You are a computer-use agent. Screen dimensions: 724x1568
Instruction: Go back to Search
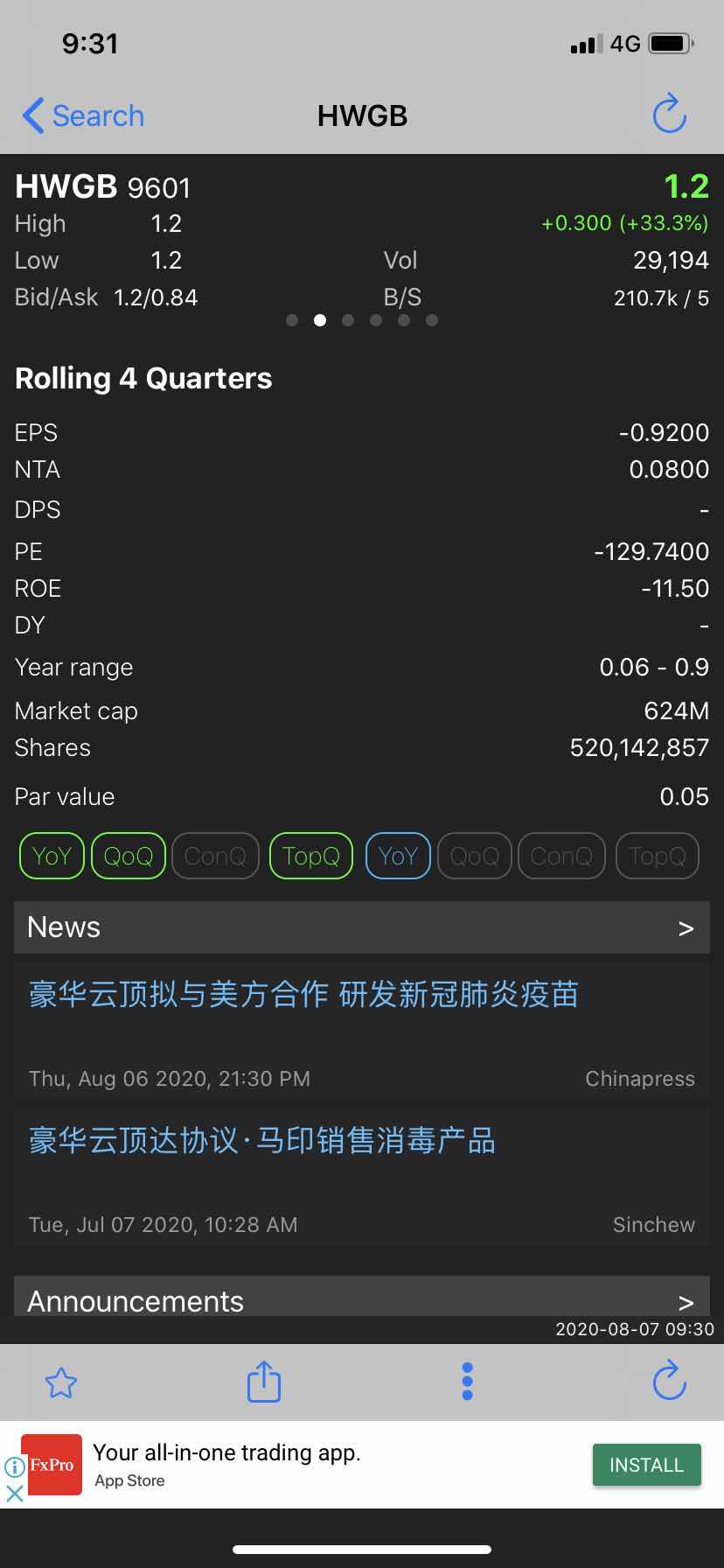(83, 115)
